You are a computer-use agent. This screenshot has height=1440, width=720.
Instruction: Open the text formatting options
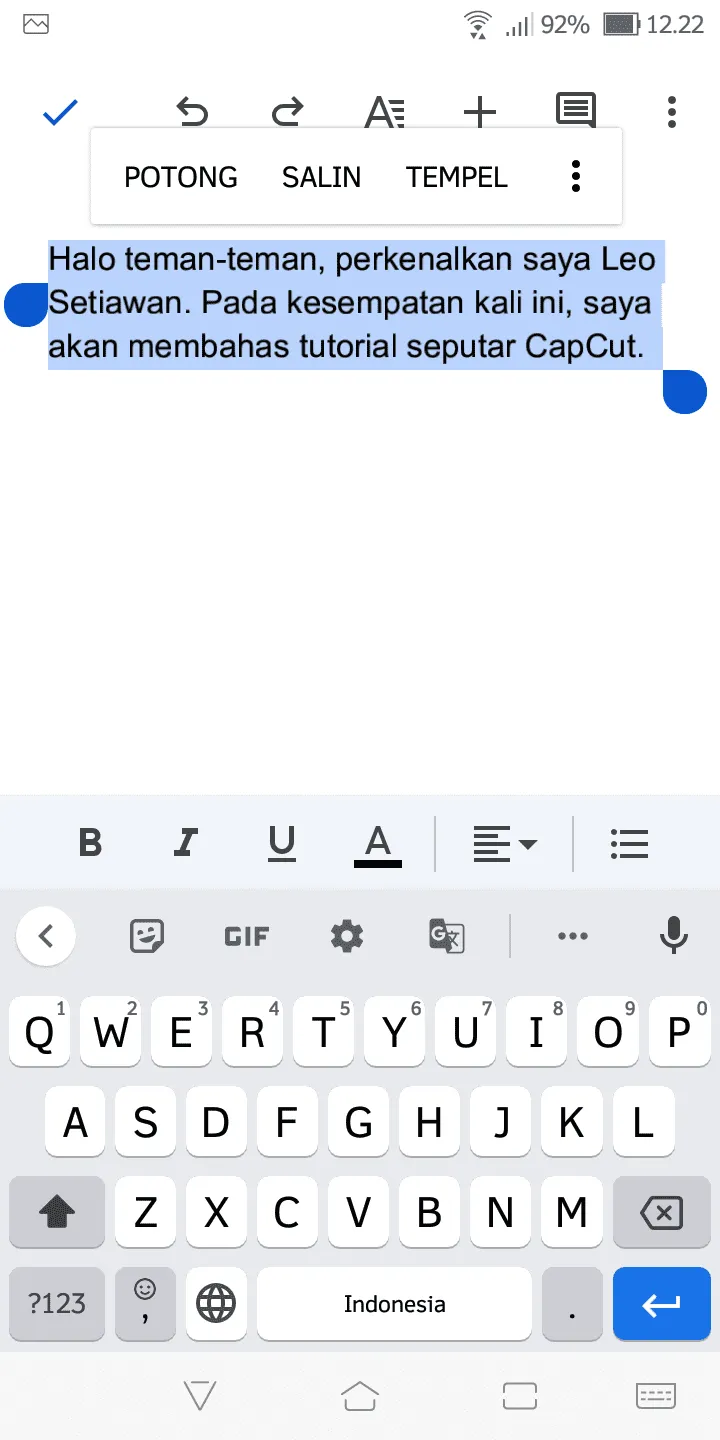coord(384,112)
